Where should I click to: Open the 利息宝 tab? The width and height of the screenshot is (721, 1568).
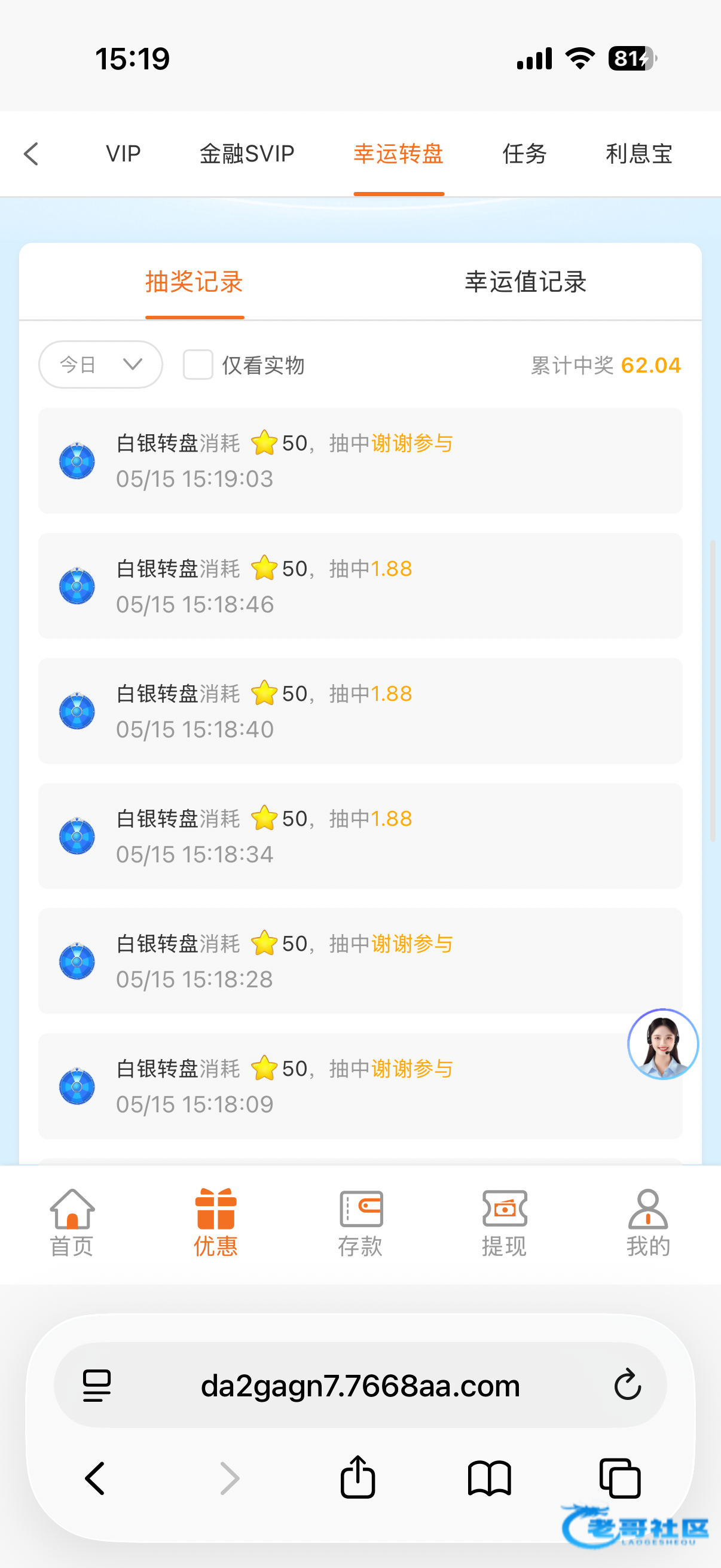[639, 153]
